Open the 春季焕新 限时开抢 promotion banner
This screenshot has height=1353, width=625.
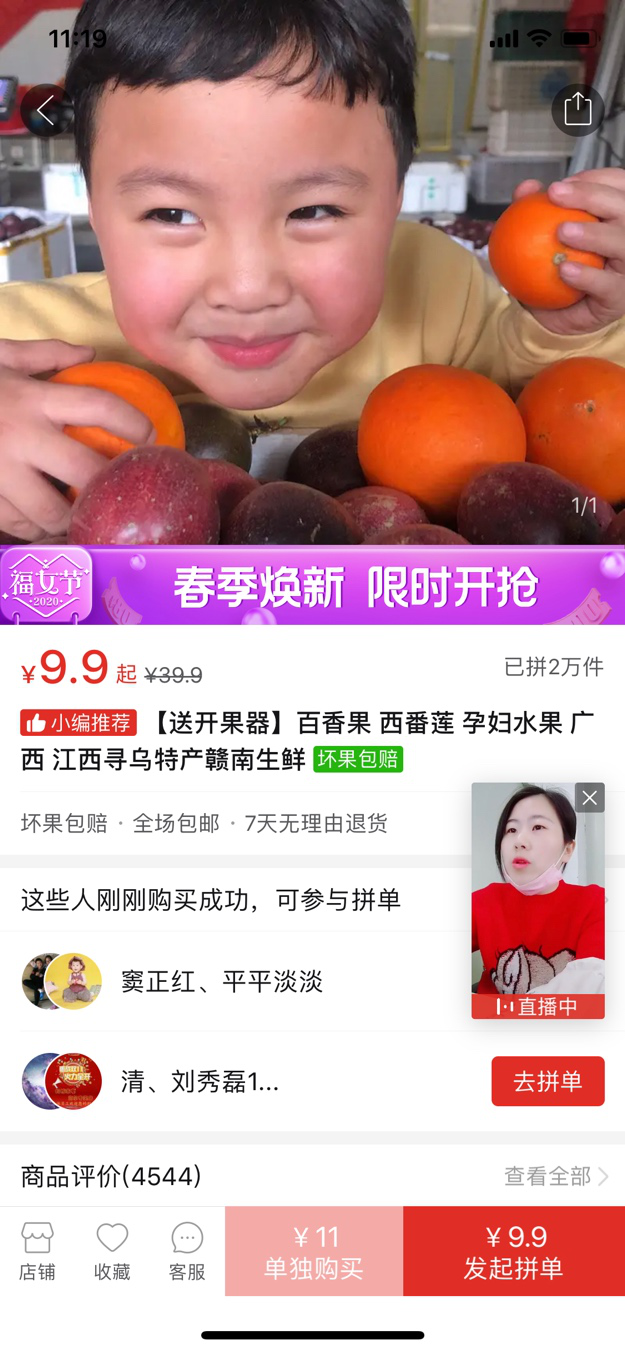point(312,586)
